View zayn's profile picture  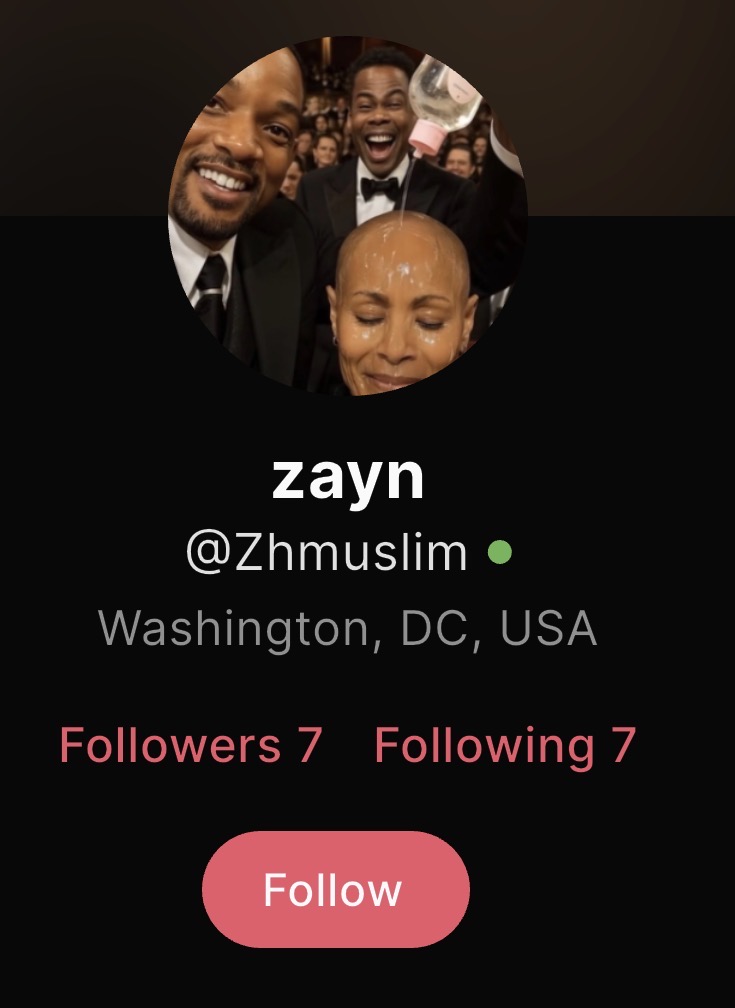(347, 214)
